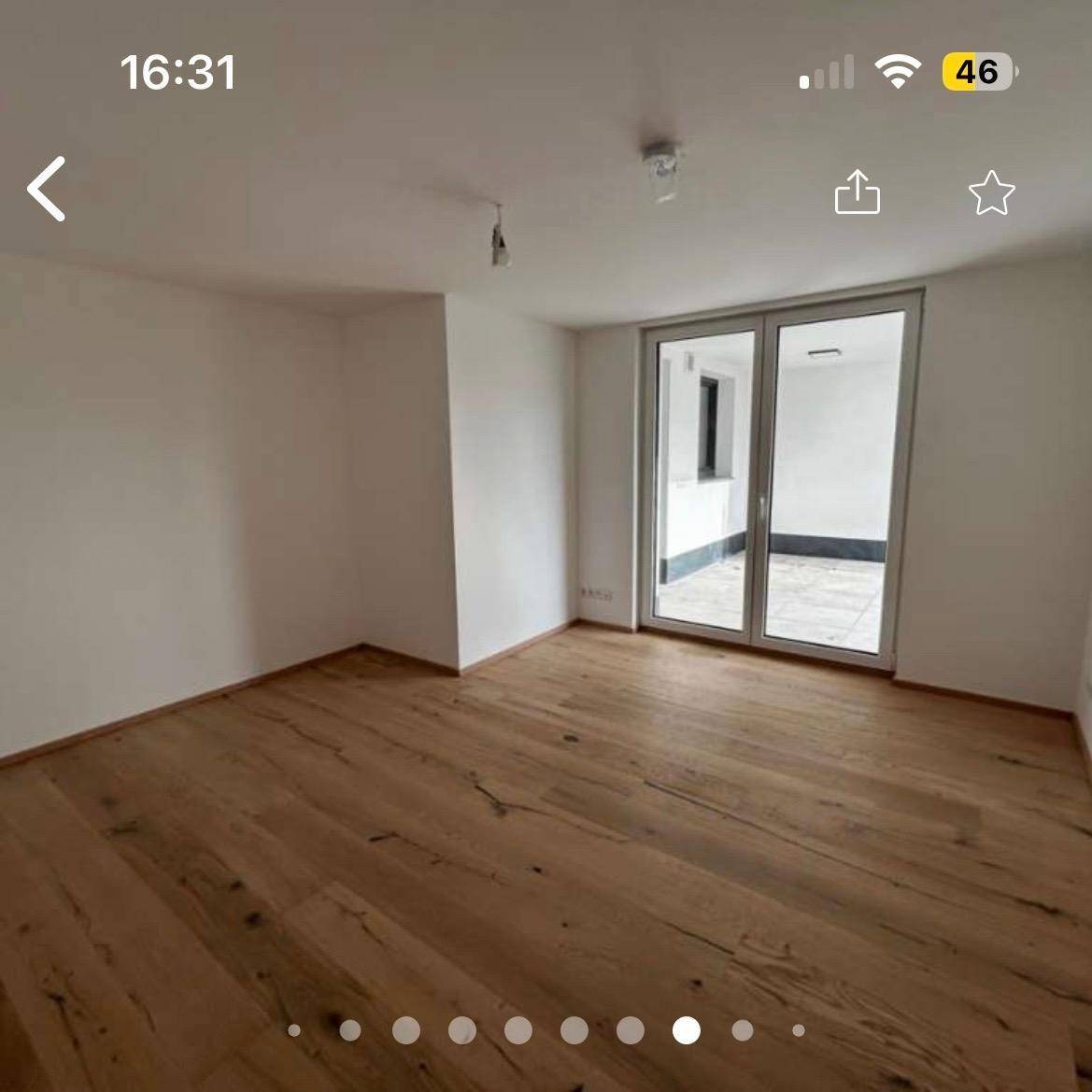This screenshot has width=1092, height=1092.
Task: Go back using the back arrow
Action: pyautogui.click(x=47, y=189)
